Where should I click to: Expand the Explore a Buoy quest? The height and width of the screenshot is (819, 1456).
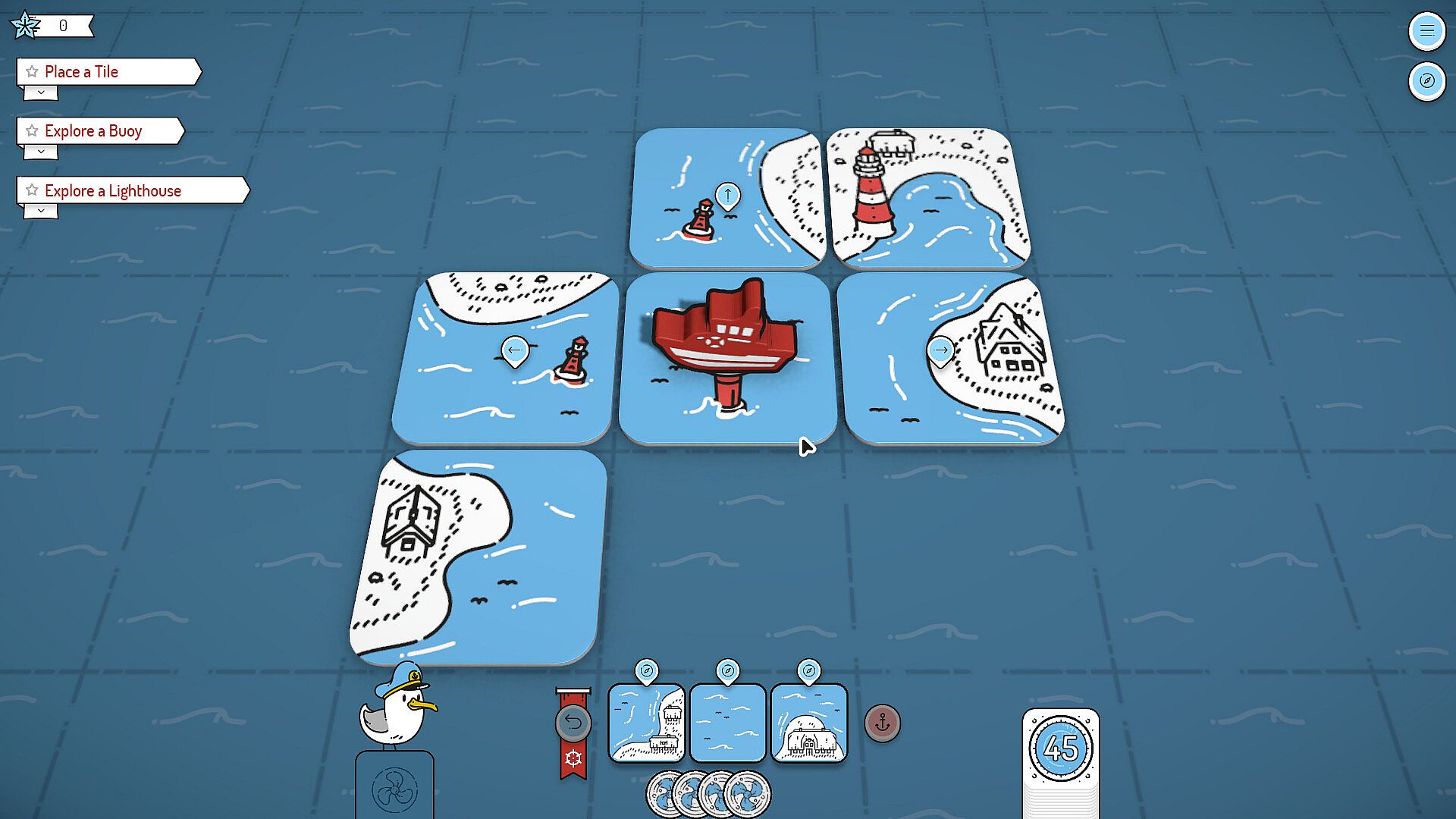41,152
